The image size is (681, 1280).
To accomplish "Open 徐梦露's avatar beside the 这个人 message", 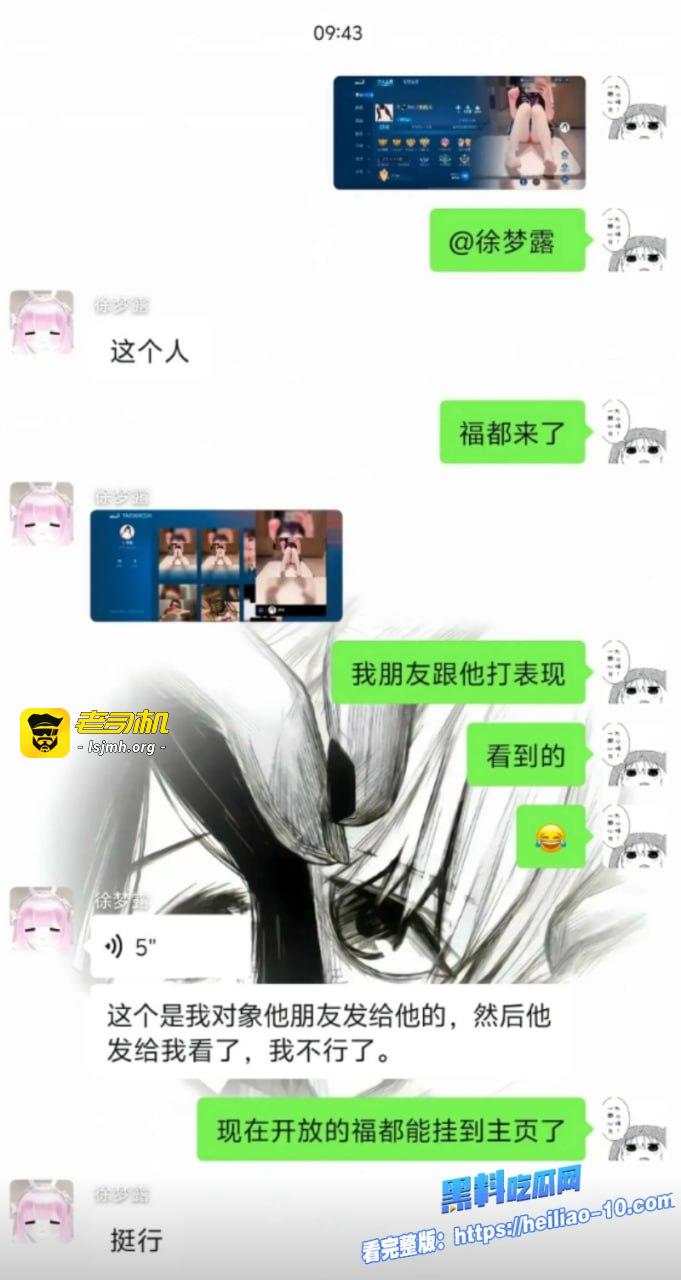I will 42,322.
